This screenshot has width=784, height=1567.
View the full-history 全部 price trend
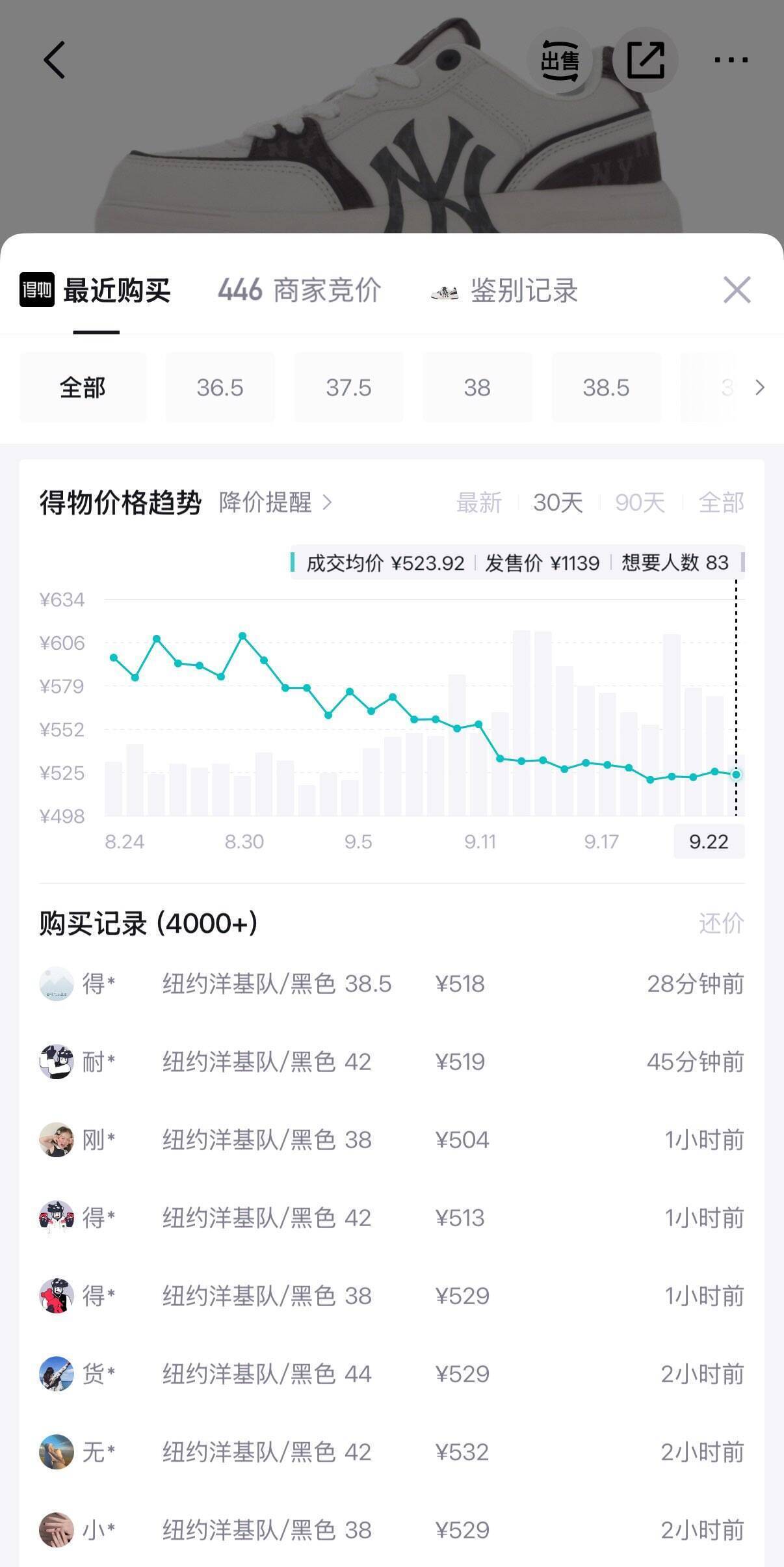(721, 503)
